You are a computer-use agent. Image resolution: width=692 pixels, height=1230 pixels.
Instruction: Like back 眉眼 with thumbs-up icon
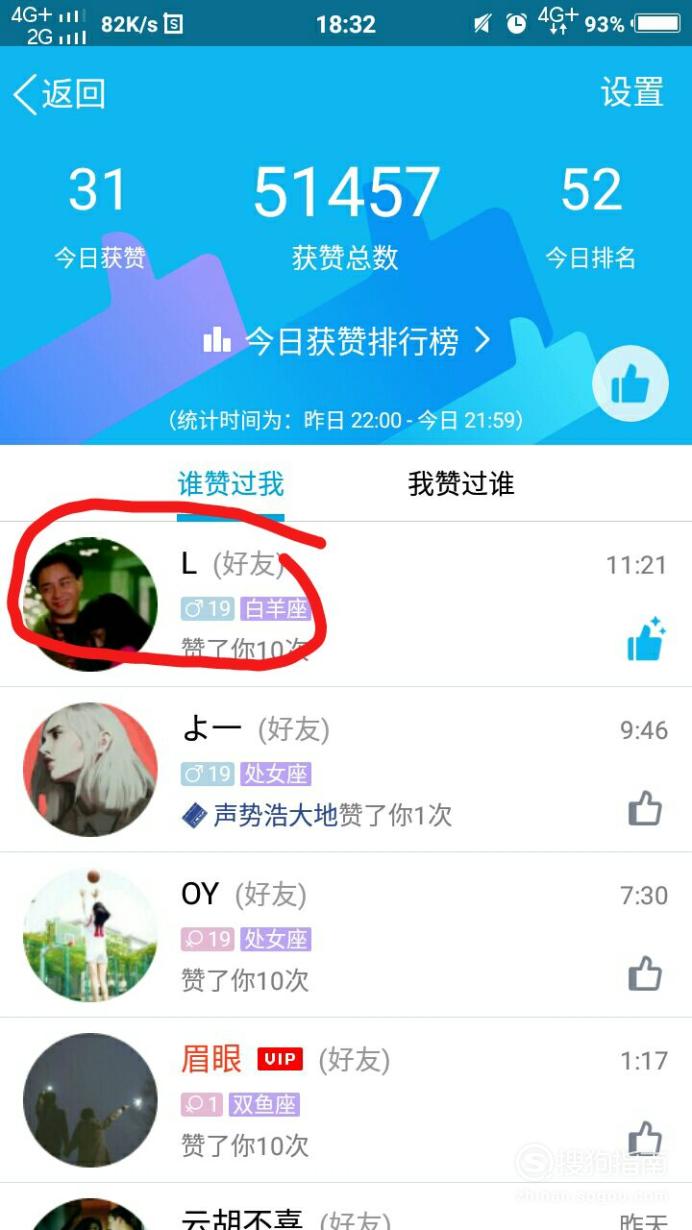click(x=645, y=1138)
